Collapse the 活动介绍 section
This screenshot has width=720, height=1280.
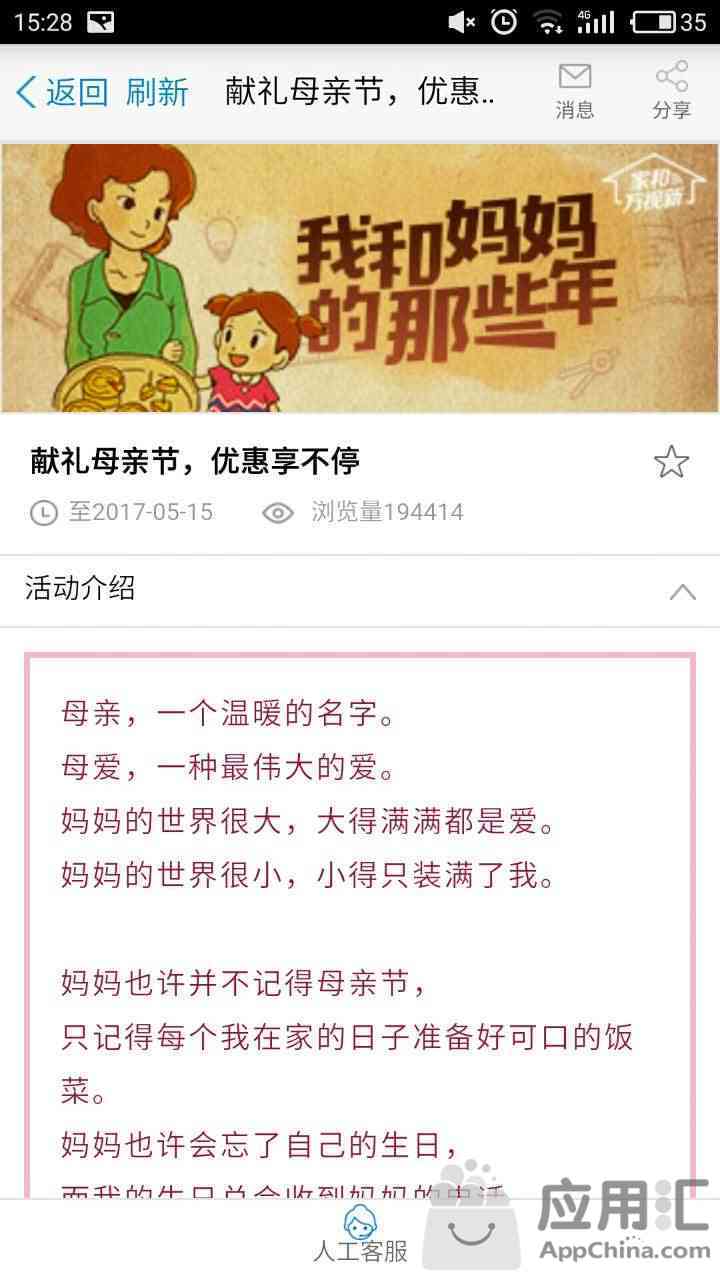click(682, 591)
